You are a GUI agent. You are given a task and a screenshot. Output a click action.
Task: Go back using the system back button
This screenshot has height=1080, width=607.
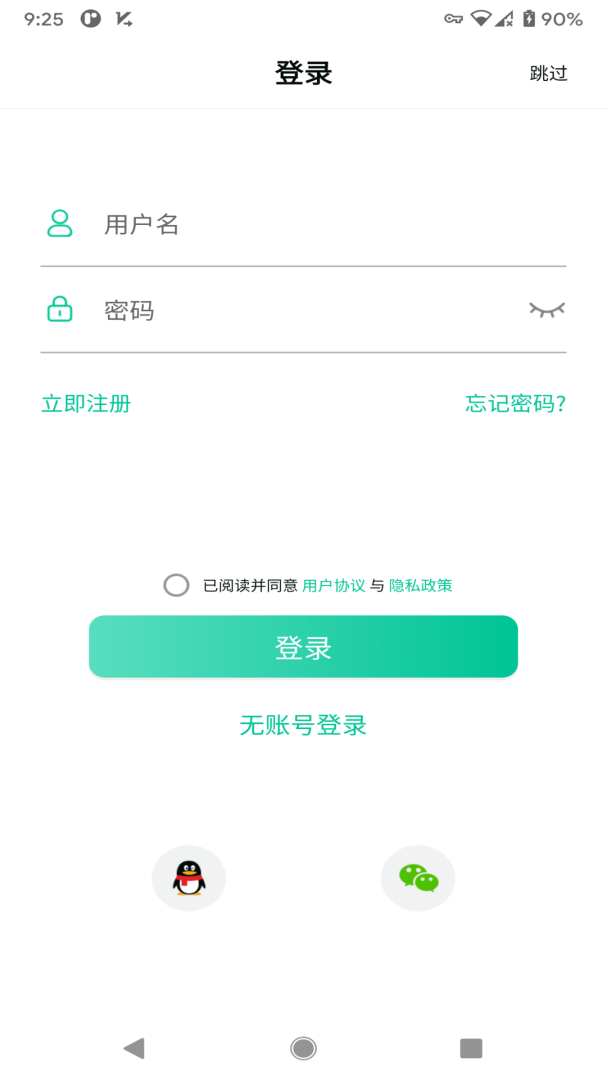pos(134,1047)
